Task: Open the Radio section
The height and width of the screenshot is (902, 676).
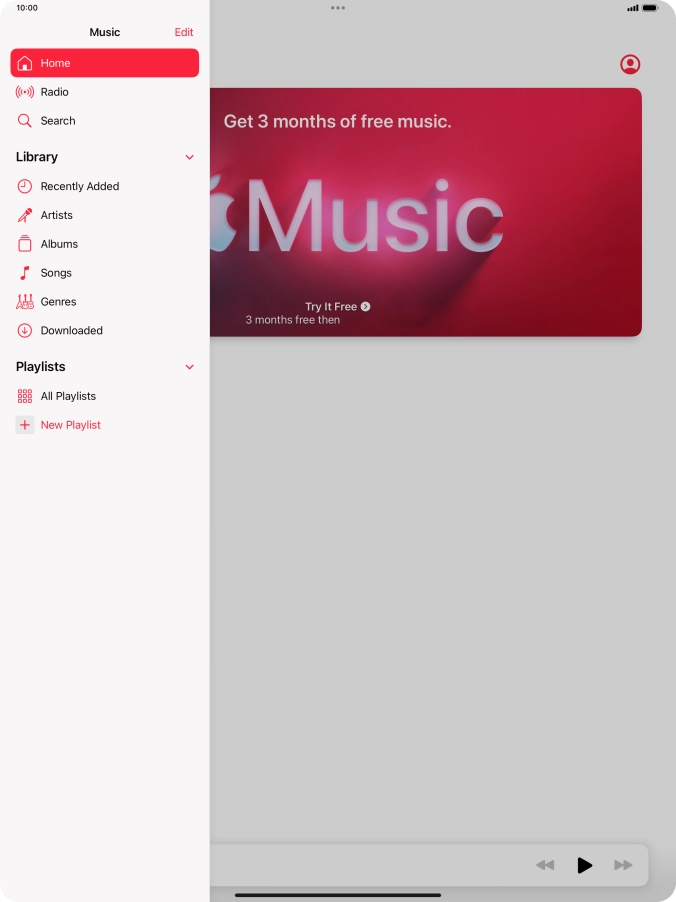Action: coord(55,92)
